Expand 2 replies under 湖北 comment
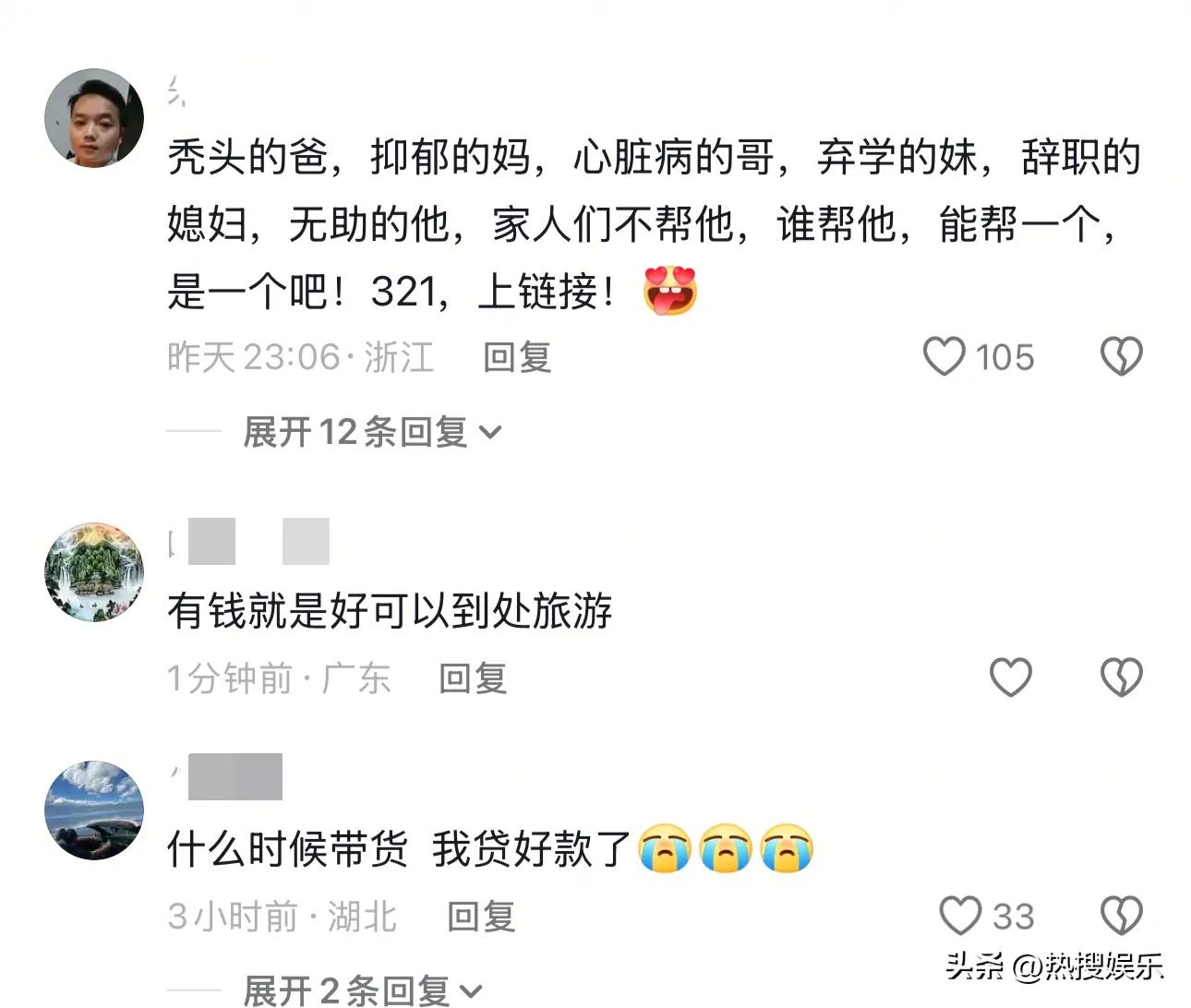This screenshot has width=1191, height=1008. [362, 990]
